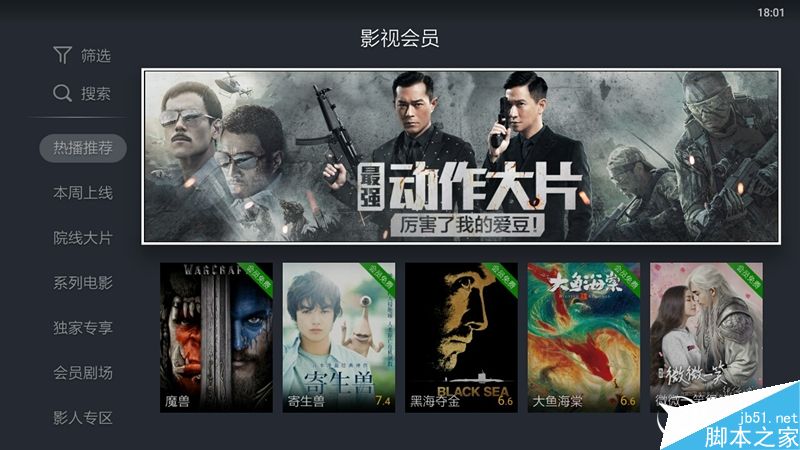The height and width of the screenshot is (450, 800).
Task: Open the 筛选 filter option
Action: coord(82,55)
